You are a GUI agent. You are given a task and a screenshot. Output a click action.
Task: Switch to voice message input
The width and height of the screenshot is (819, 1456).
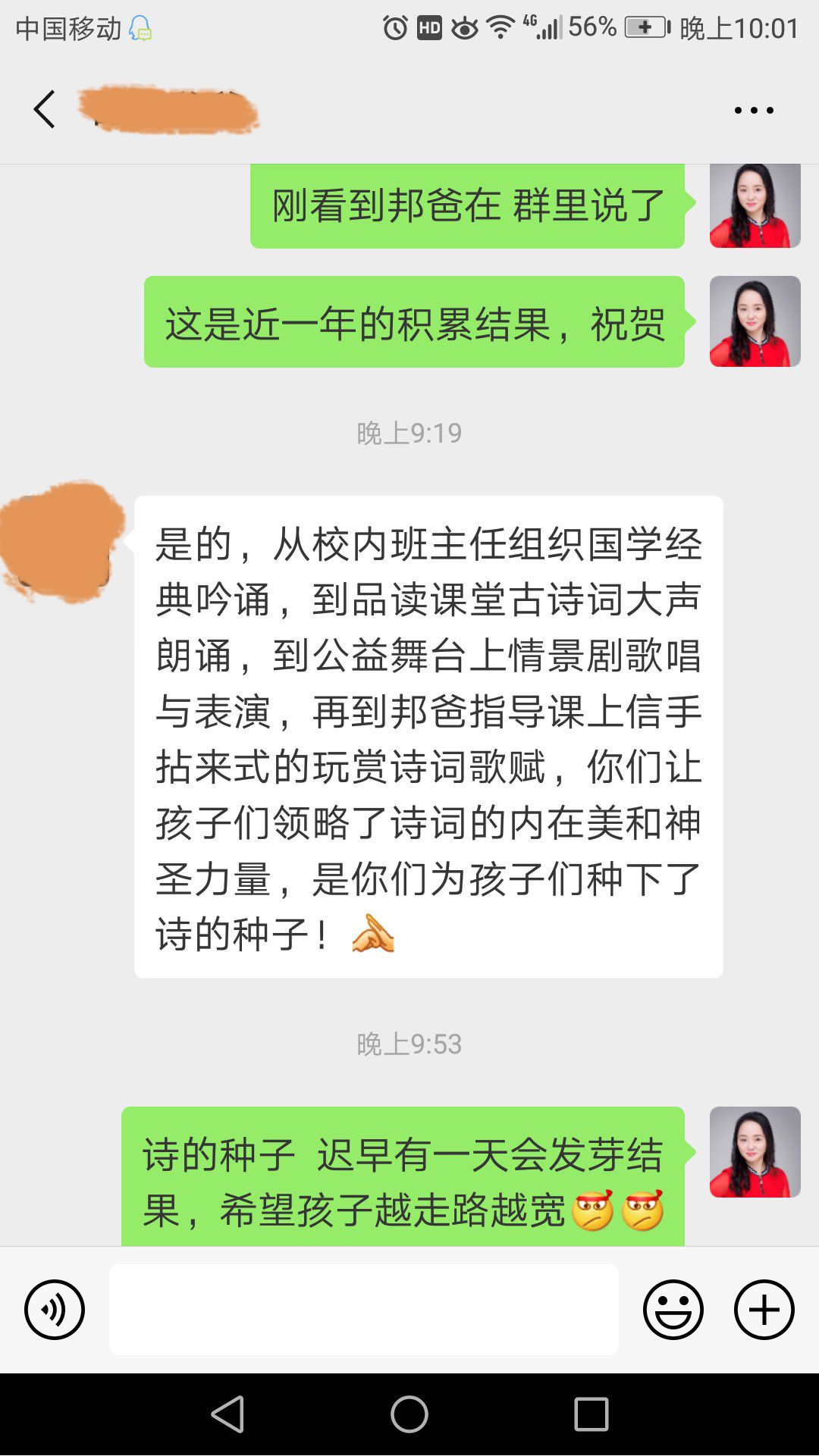pyautogui.click(x=55, y=1310)
